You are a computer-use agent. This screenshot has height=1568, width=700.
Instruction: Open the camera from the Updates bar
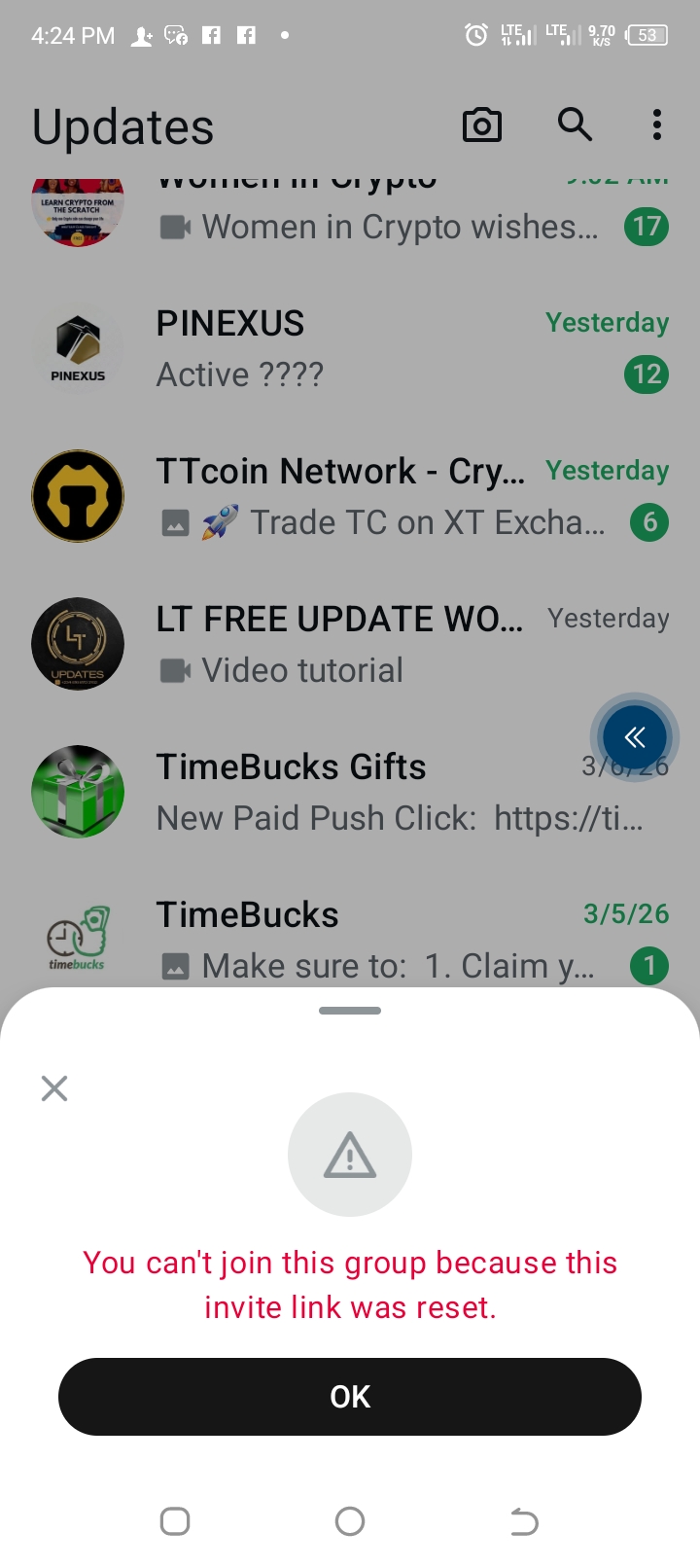pos(482,125)
